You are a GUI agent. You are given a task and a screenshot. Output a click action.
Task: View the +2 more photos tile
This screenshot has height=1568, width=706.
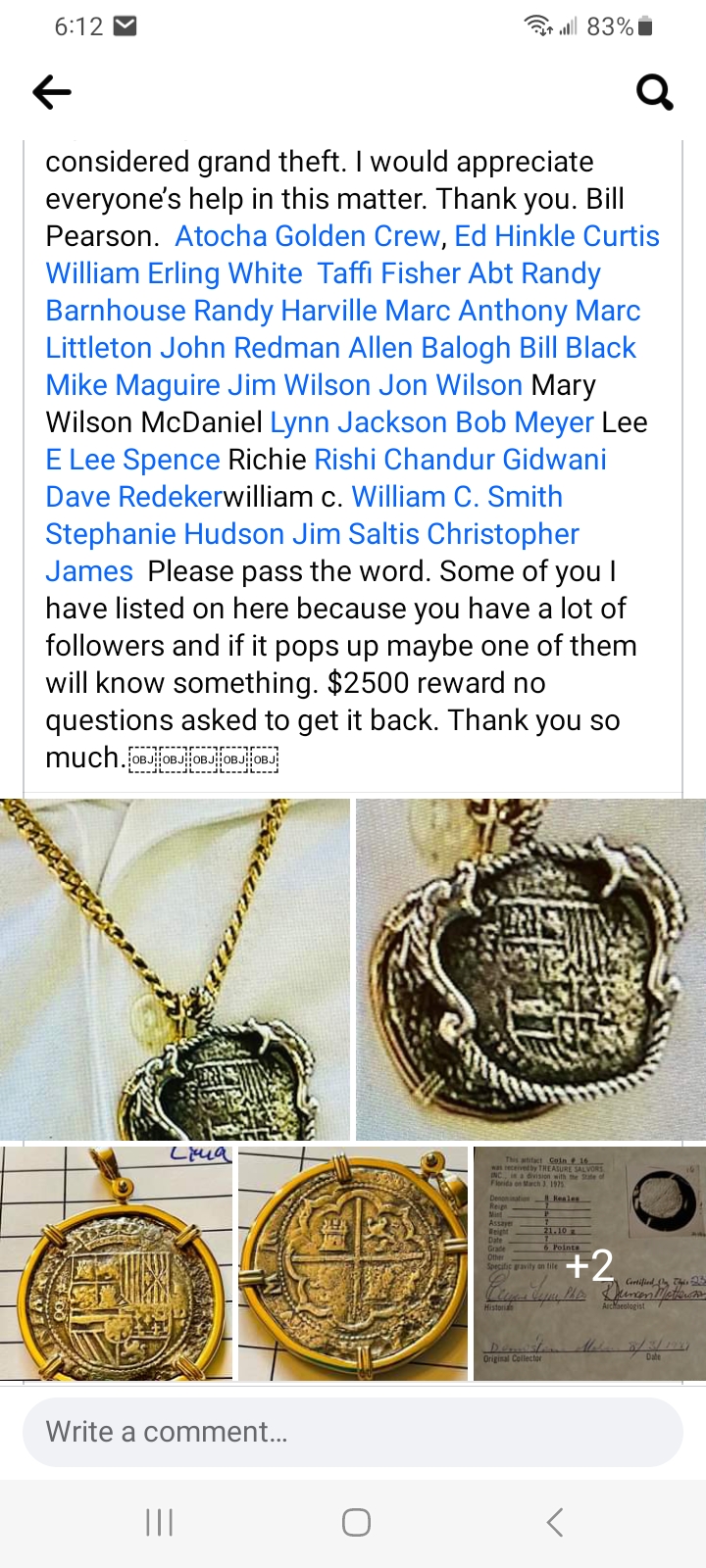[589, 1263]
